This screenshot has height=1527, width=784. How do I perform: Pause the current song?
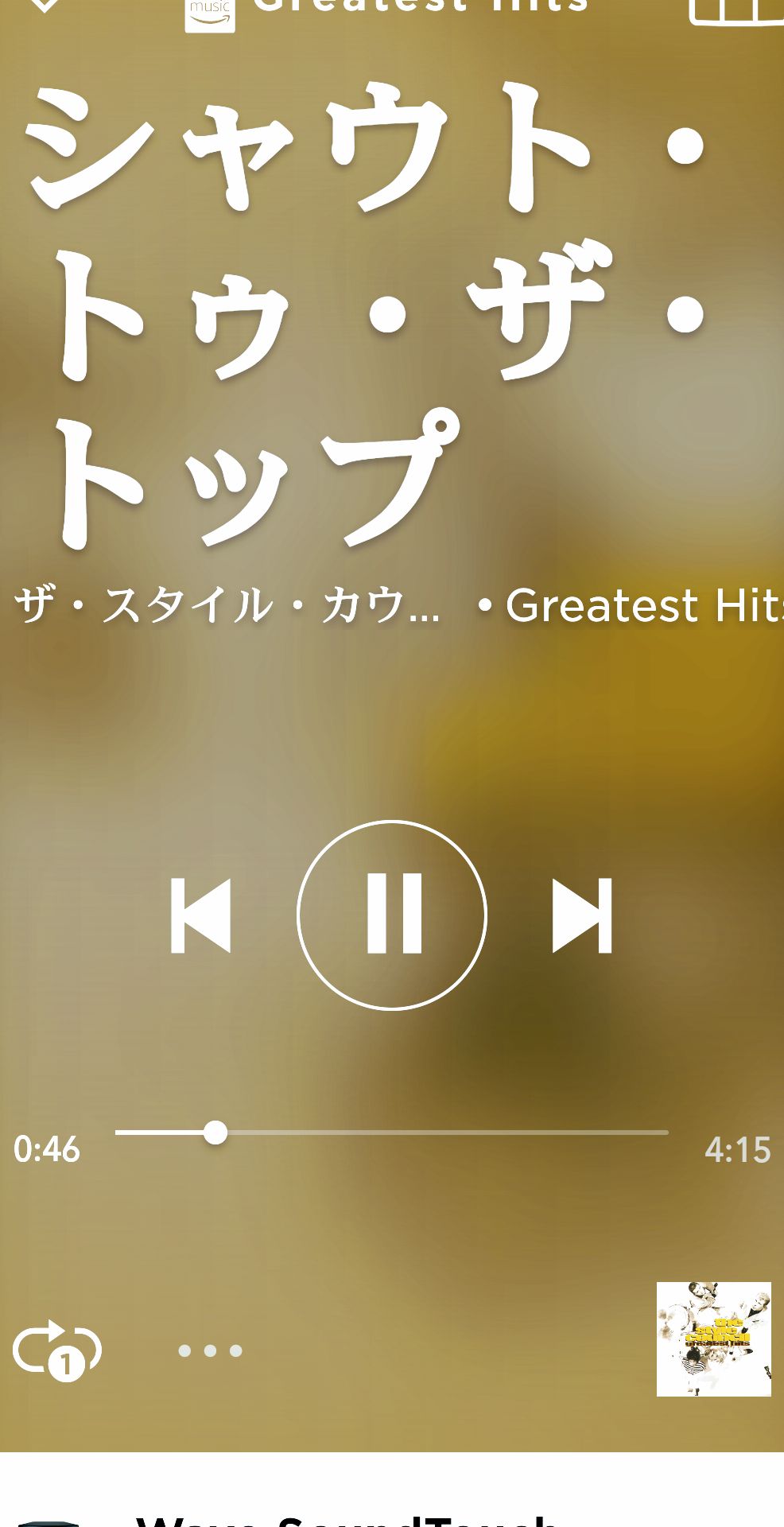coord(392,915)
